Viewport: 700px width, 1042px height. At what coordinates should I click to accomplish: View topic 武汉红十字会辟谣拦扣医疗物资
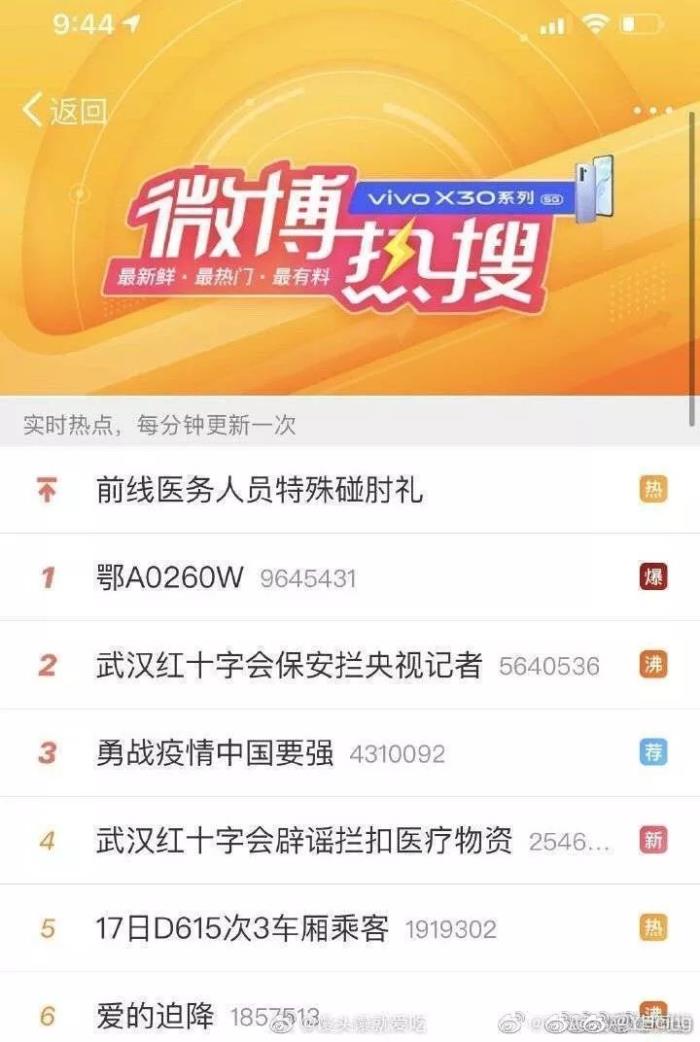coord(305,840)
